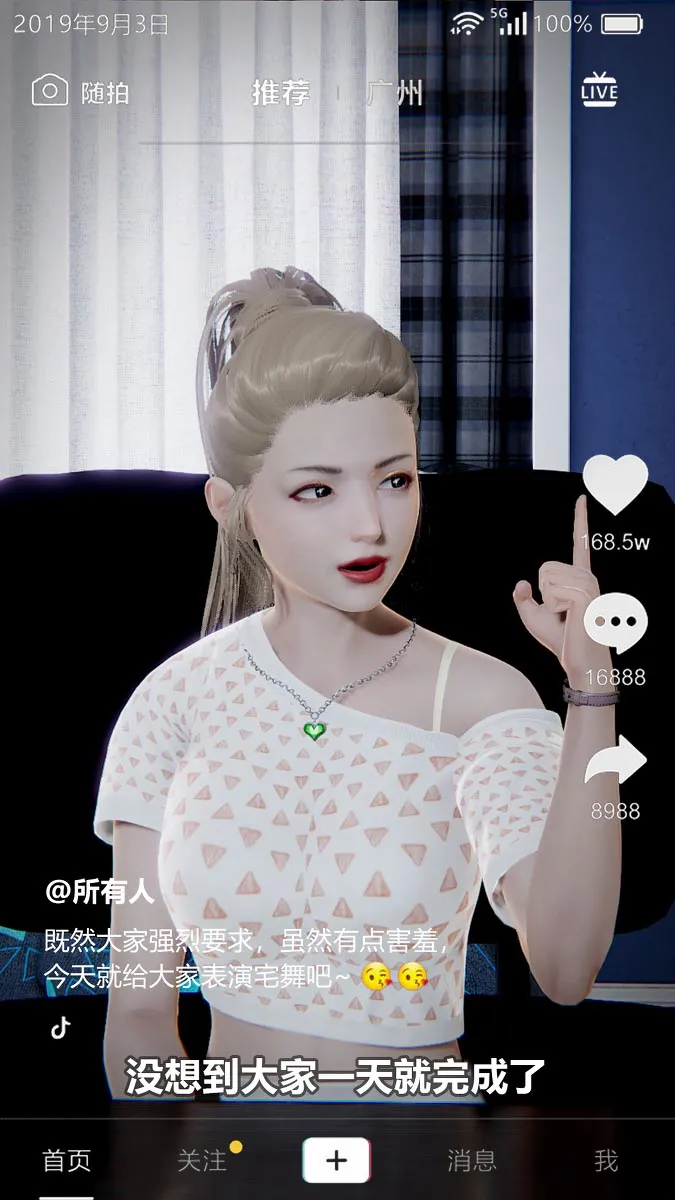Go to the 首页 tab

[x=67, y=1160]
